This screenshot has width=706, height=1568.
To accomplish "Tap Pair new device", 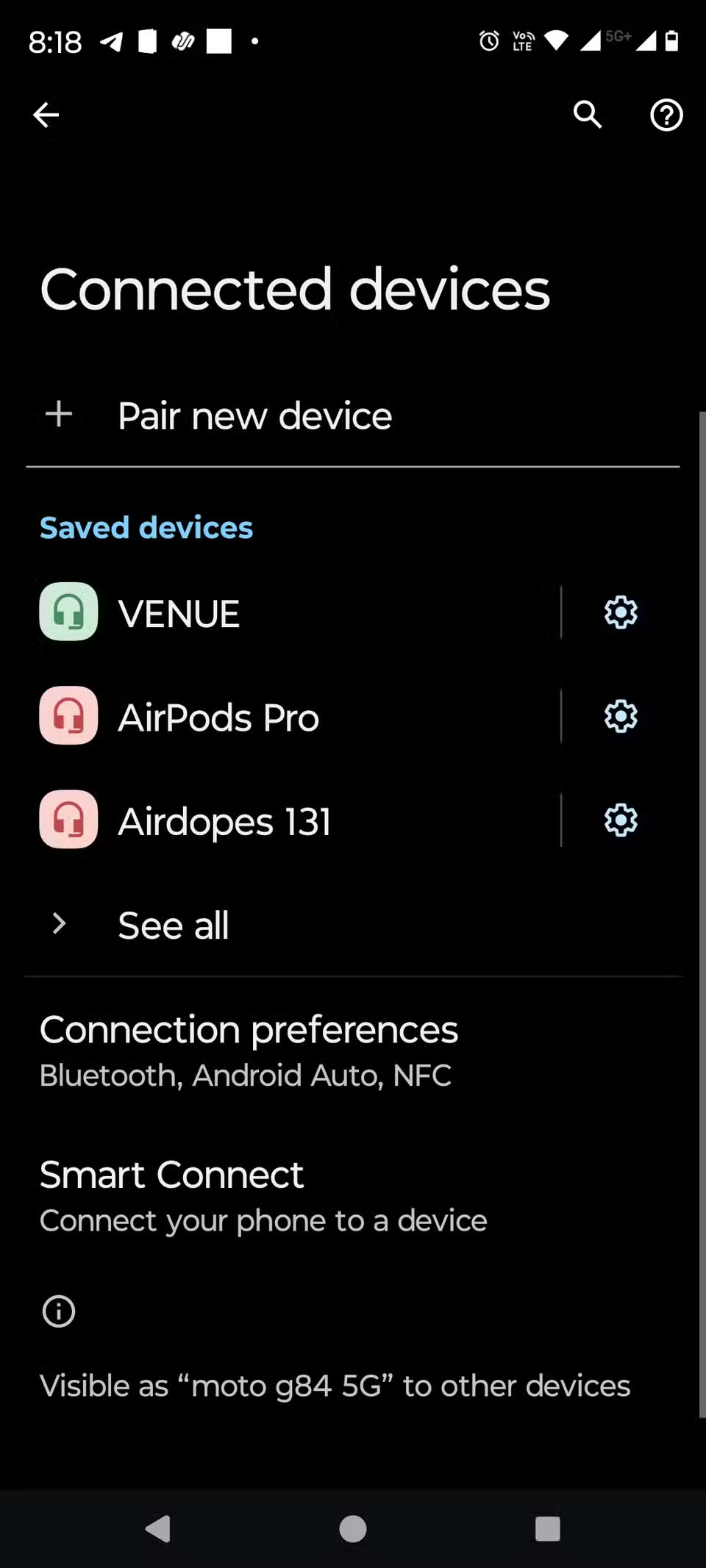I will (254, 415).
